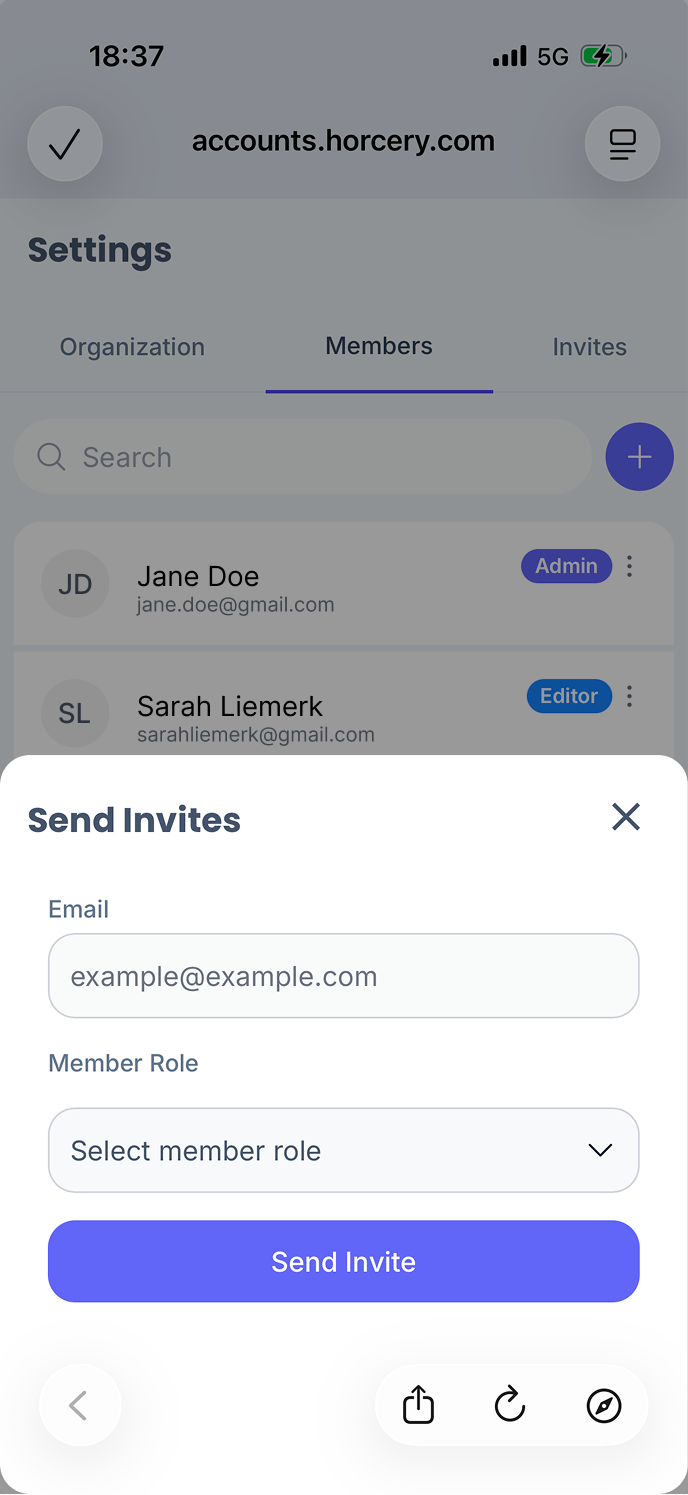Tap the accounts.horcery.com address bar
The image size is (688, 1495).
click(343, 141)
